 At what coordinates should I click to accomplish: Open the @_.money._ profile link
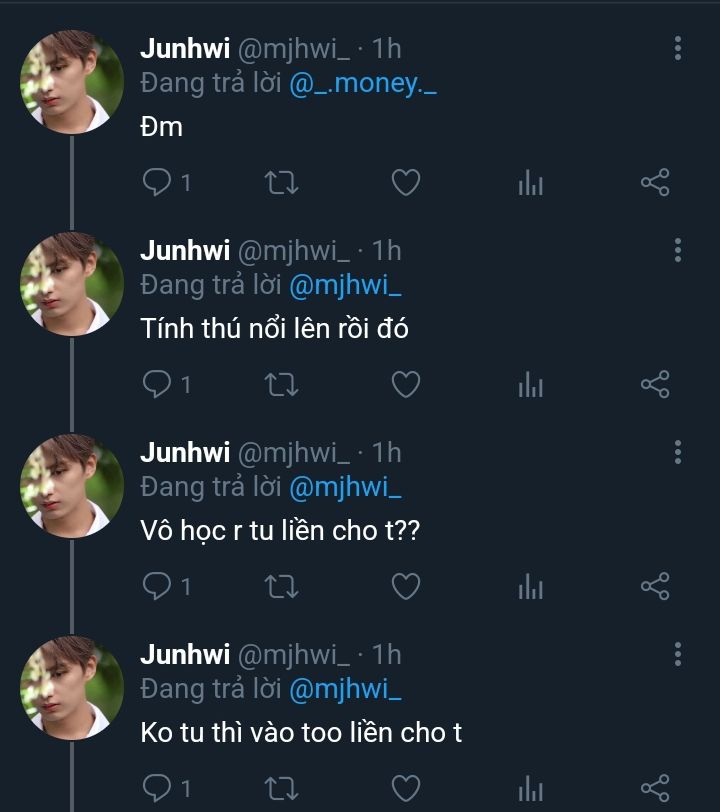point(363,84)
